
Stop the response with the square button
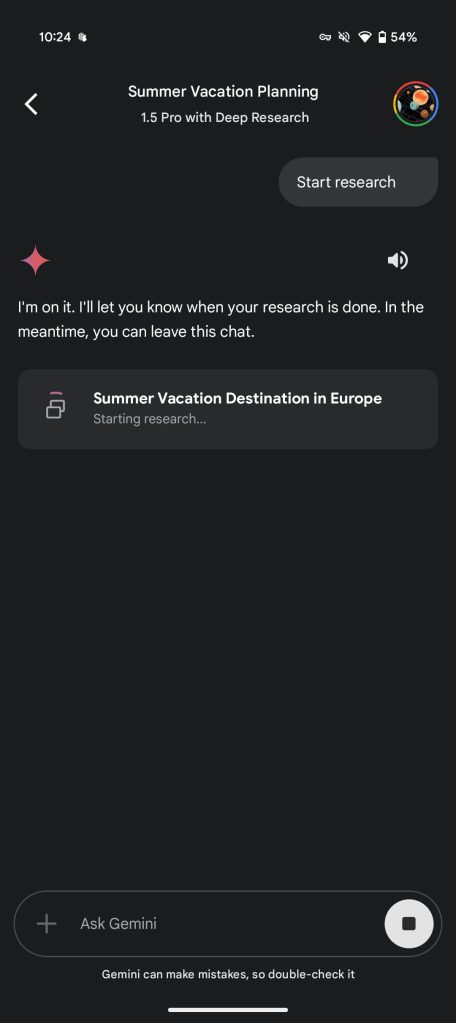tap(409, 923)
